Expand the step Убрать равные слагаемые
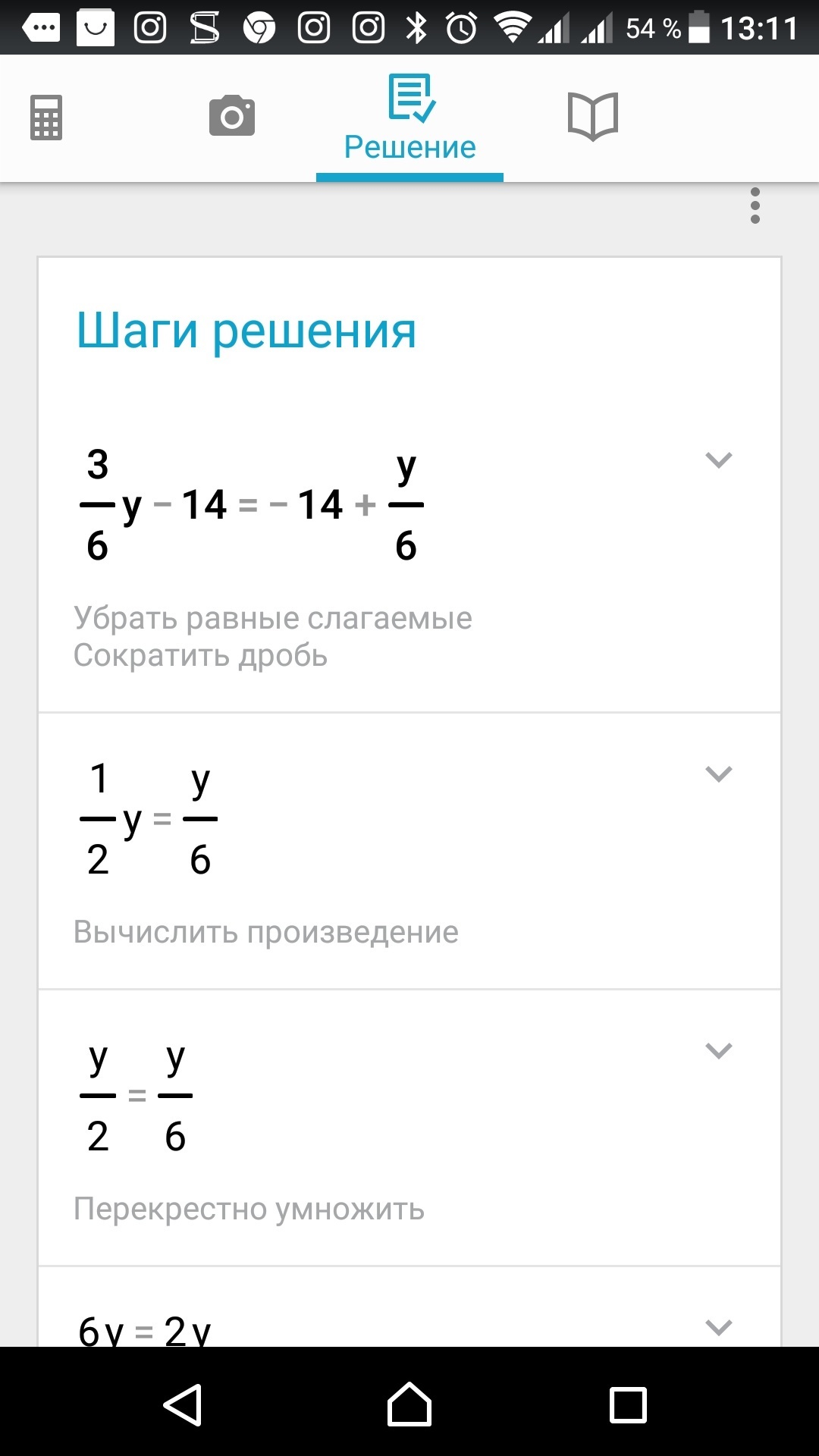The width and height of the screenshot is (819, 1456). [718, 460]
